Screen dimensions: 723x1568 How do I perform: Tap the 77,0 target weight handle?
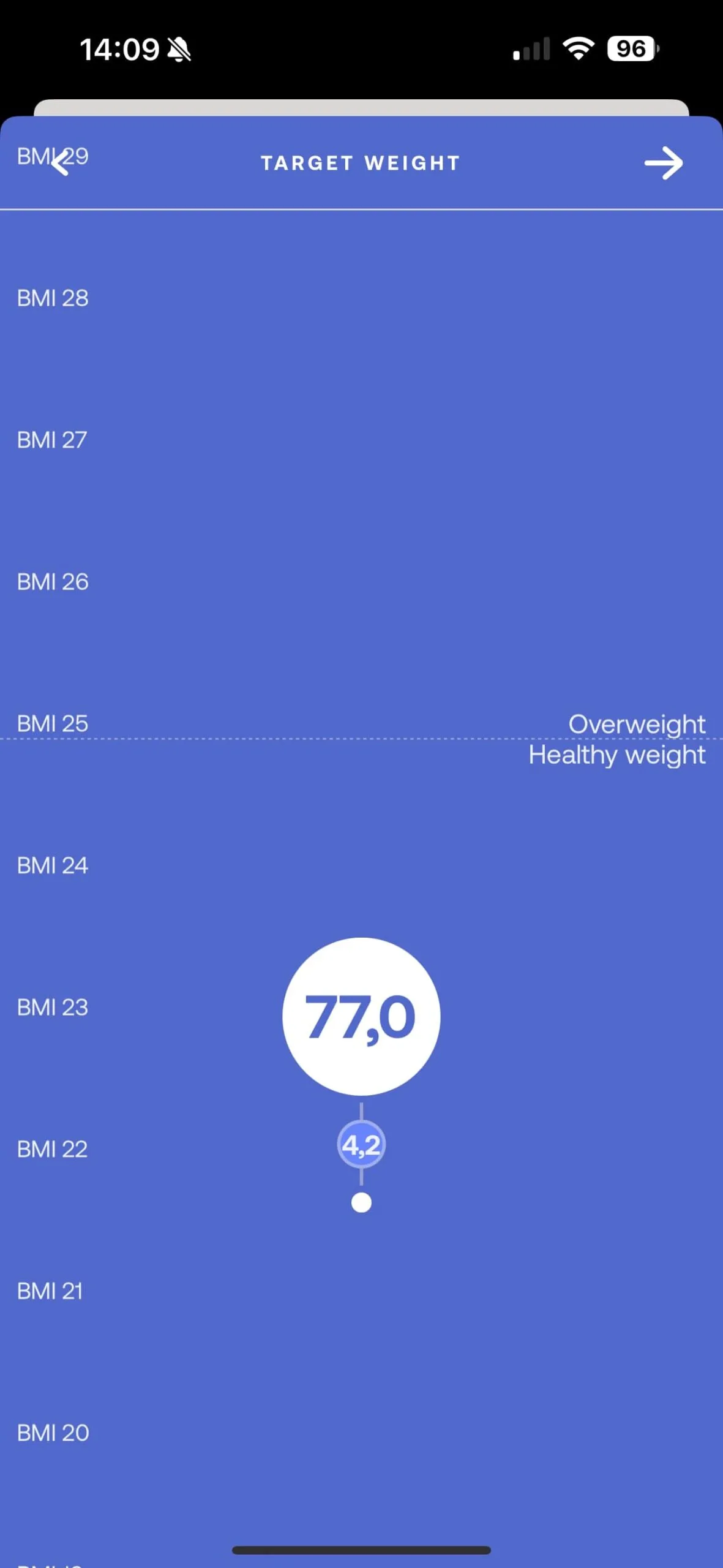point(361,1016)
